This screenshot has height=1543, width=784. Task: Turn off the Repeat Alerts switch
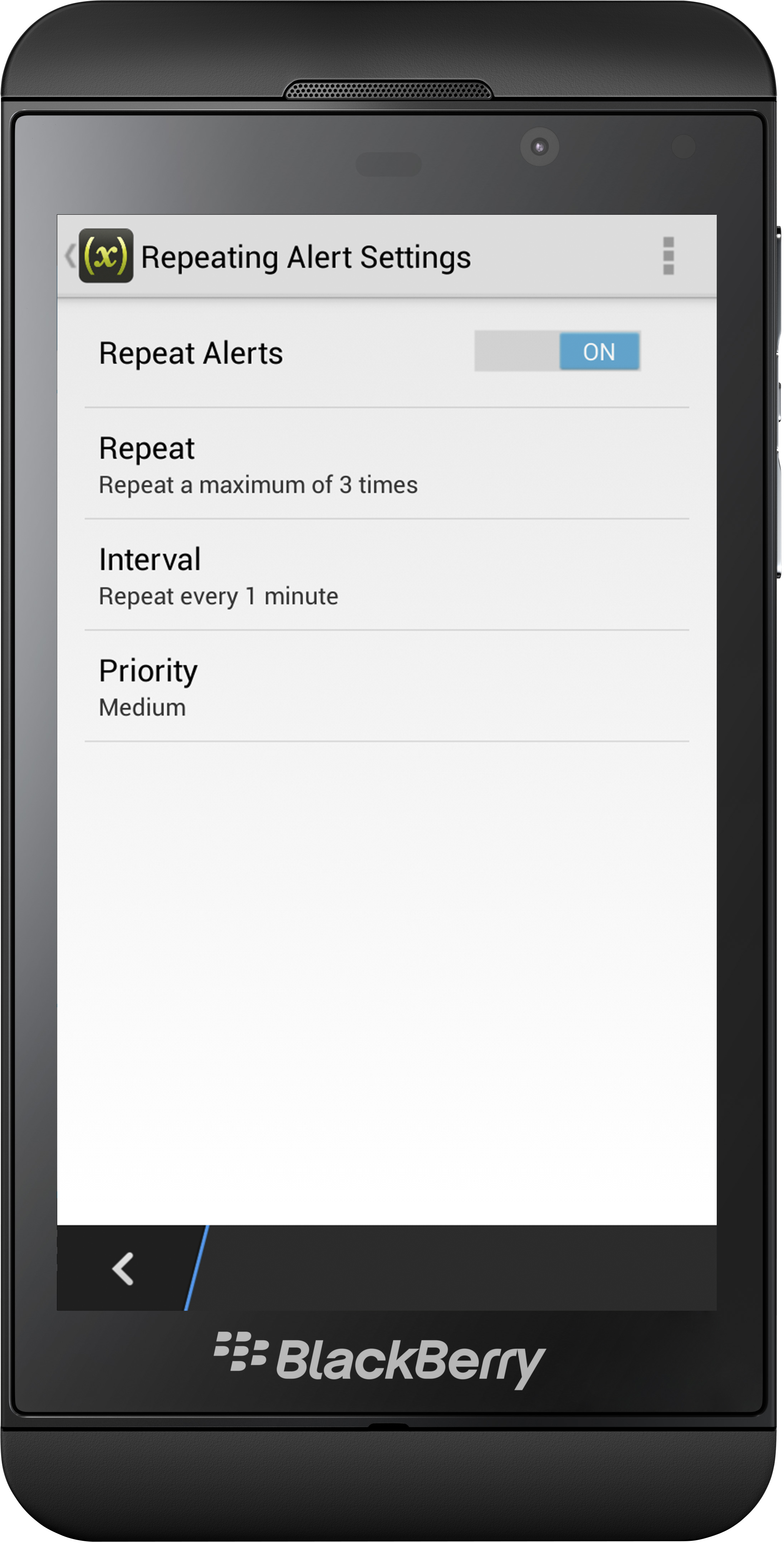[557, 351]
